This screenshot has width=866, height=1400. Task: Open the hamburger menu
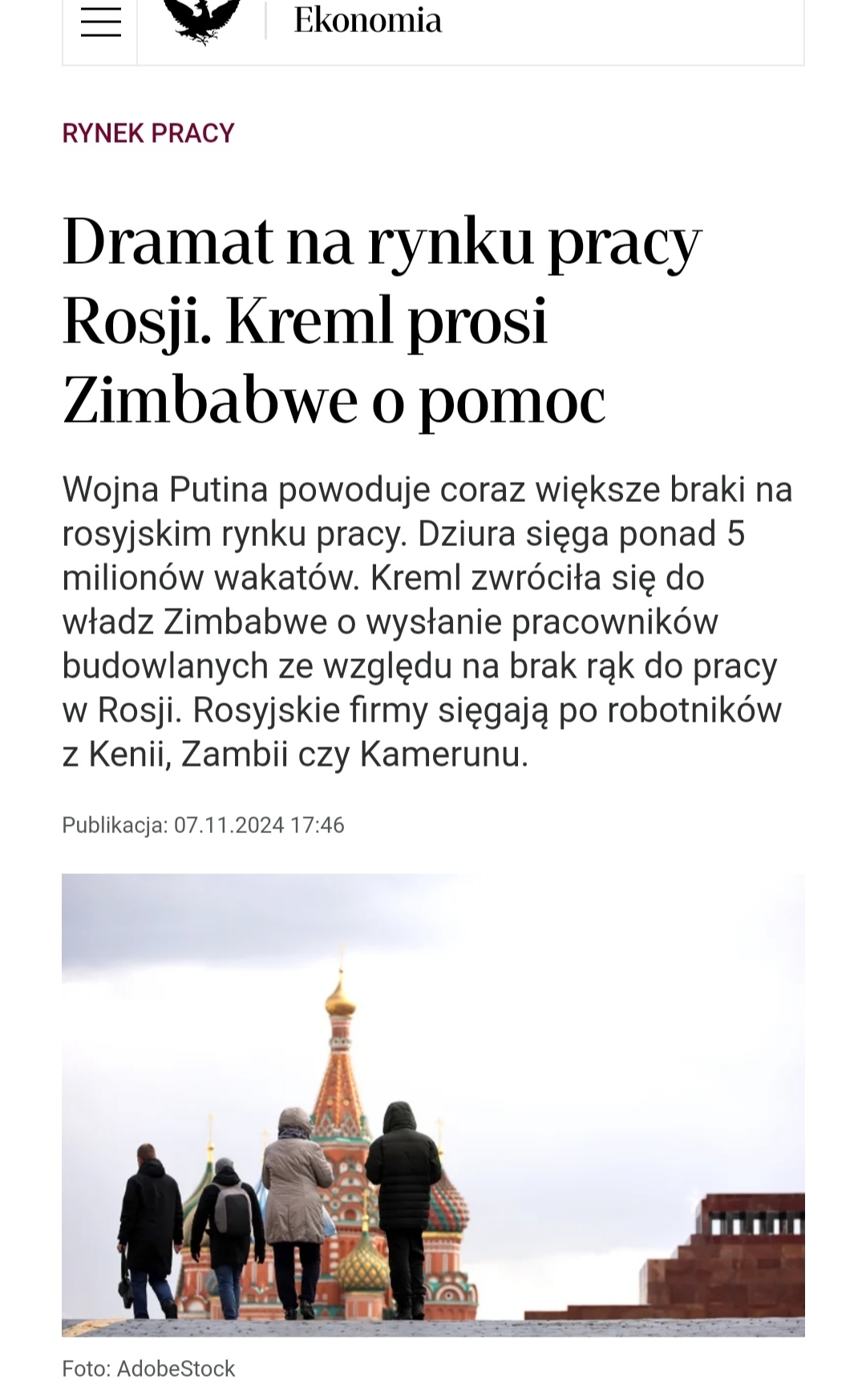100,22
